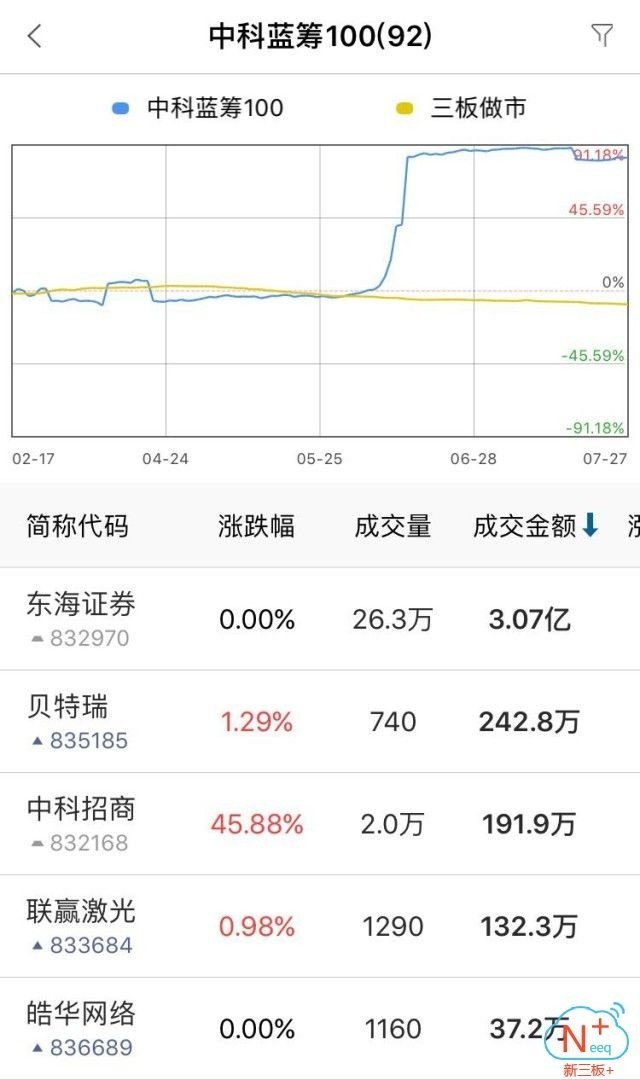
Task: Go back using the top-left arrow
Action: pyautogui.click(x=34, y=36)
